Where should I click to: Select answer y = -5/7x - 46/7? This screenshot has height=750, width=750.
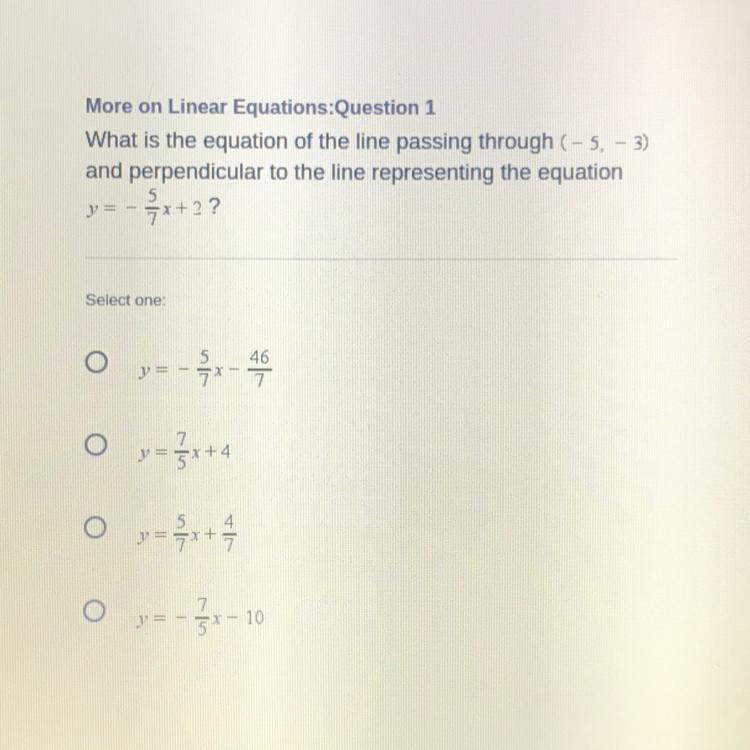click(x=96, y=363)
